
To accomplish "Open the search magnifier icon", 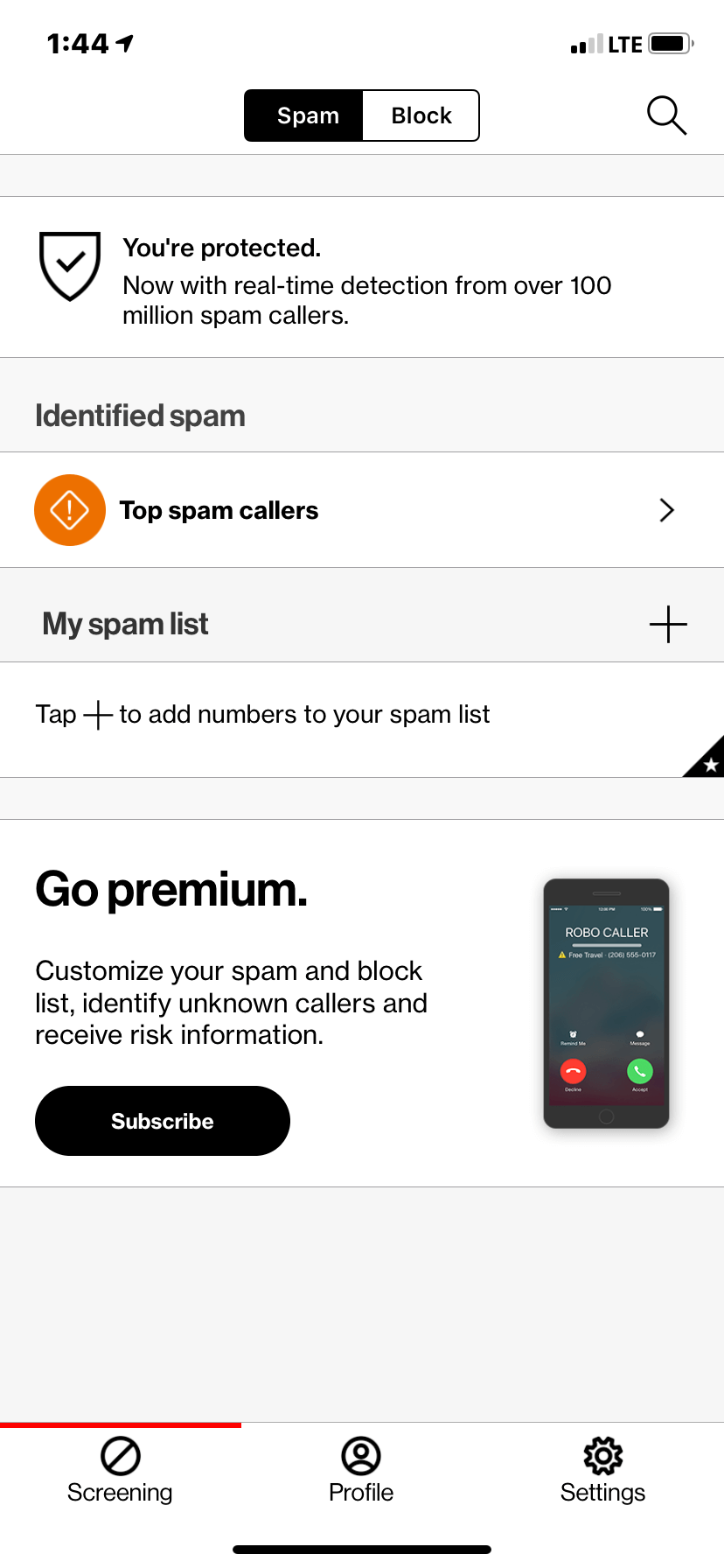I will point(666,115).
